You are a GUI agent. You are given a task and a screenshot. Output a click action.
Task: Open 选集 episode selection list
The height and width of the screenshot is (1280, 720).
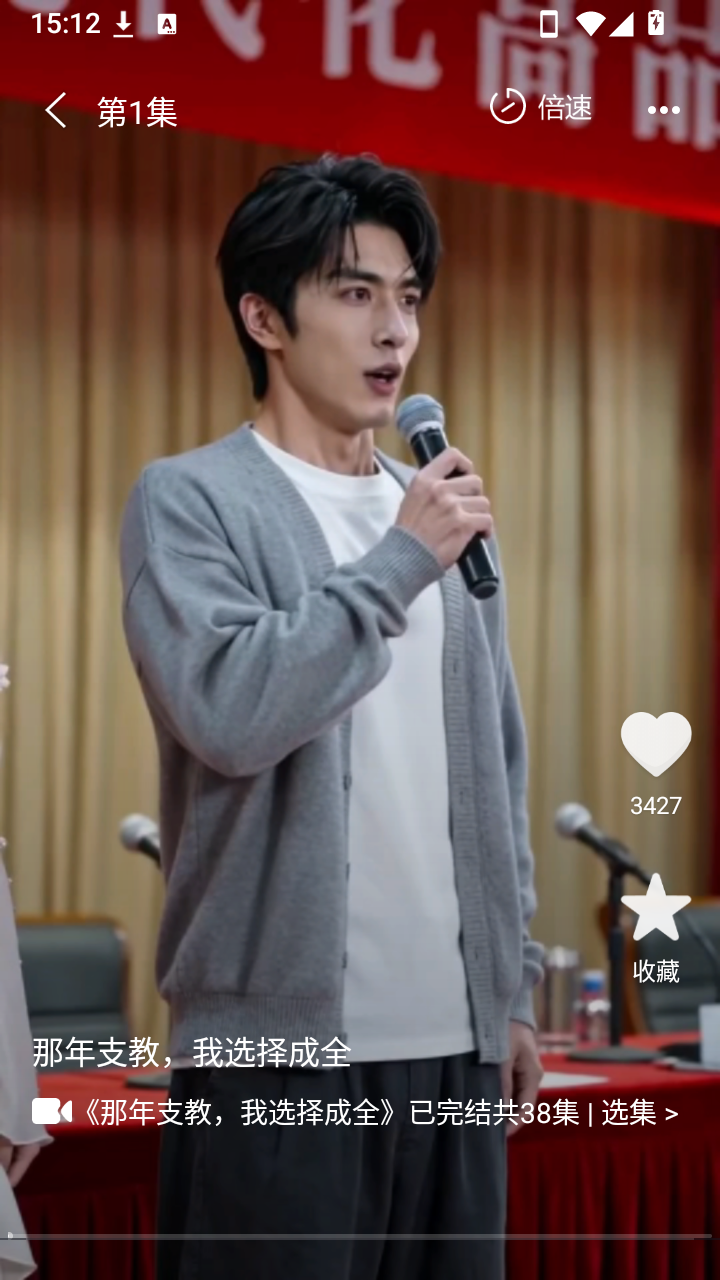(640, 1112)
